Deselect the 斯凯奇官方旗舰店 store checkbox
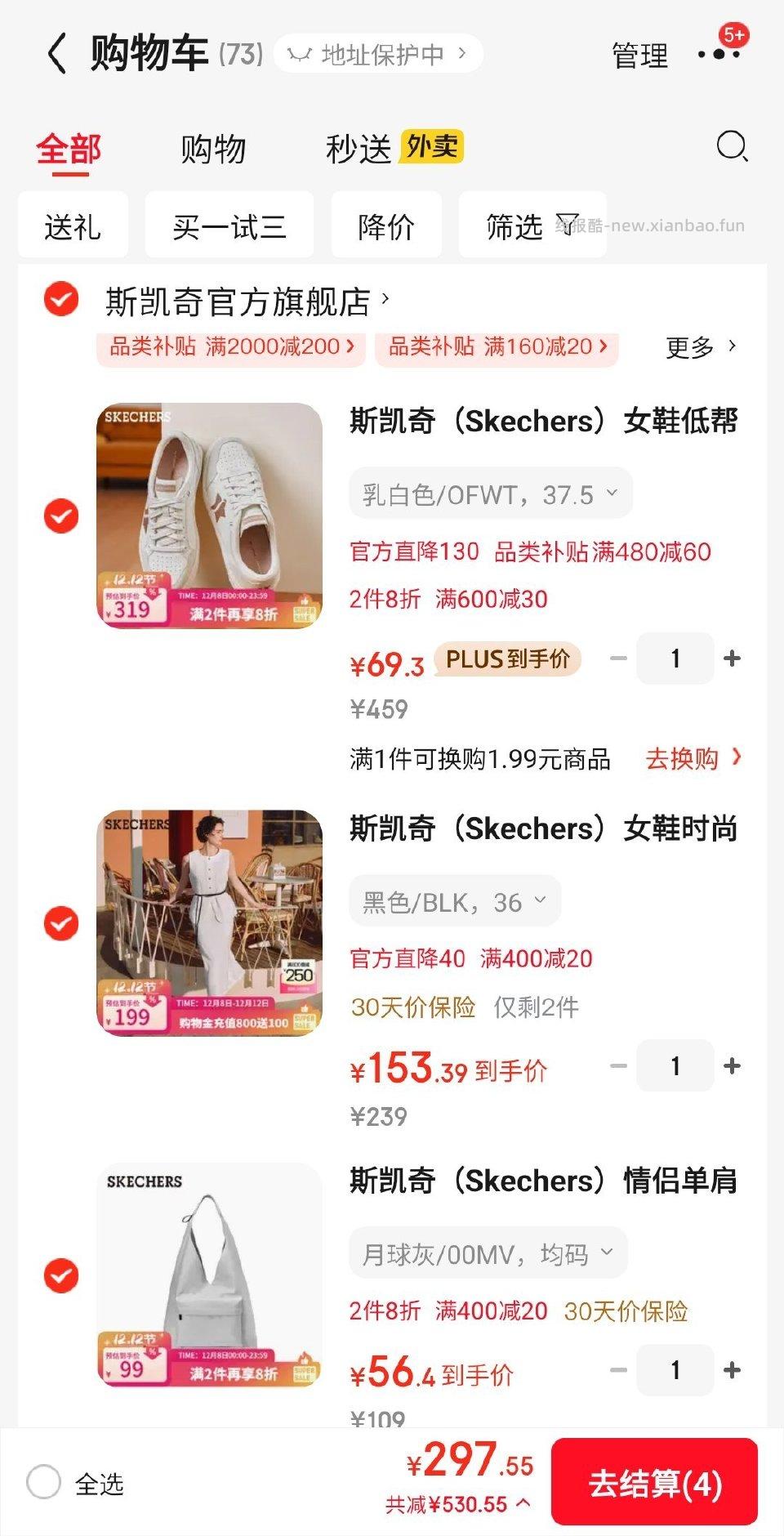 point(60,300)
